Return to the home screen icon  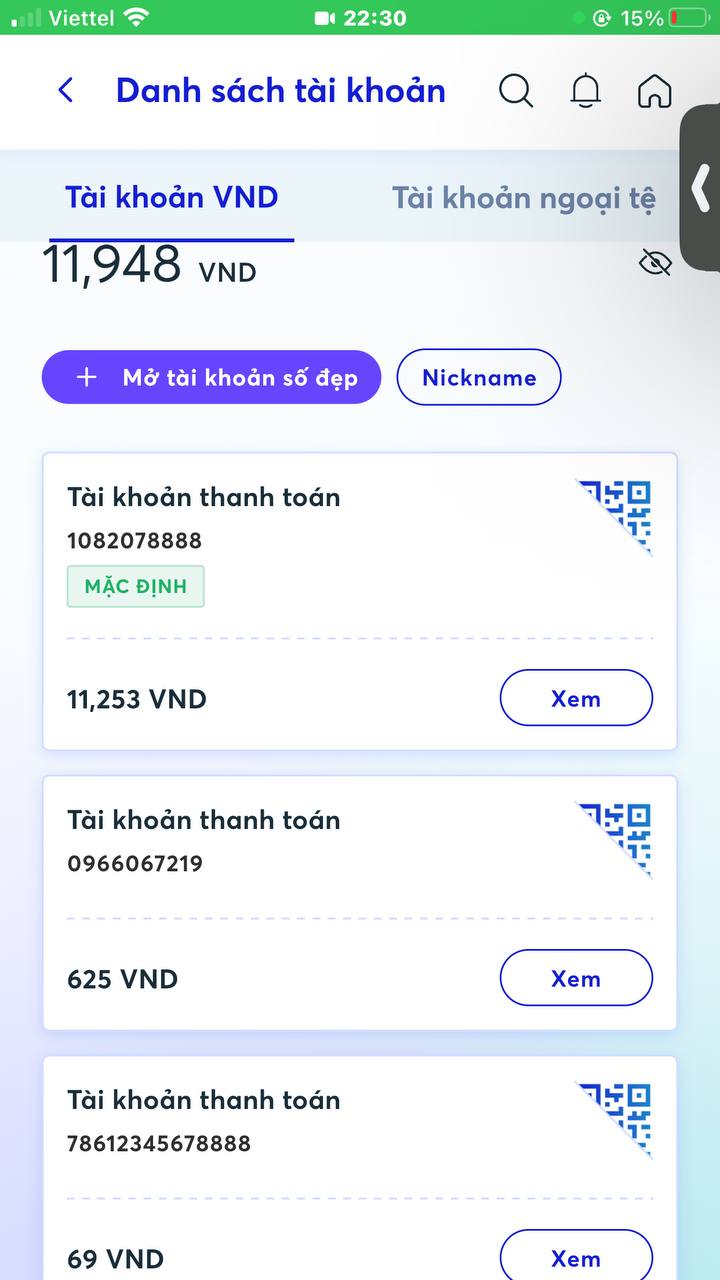point(654,91)
